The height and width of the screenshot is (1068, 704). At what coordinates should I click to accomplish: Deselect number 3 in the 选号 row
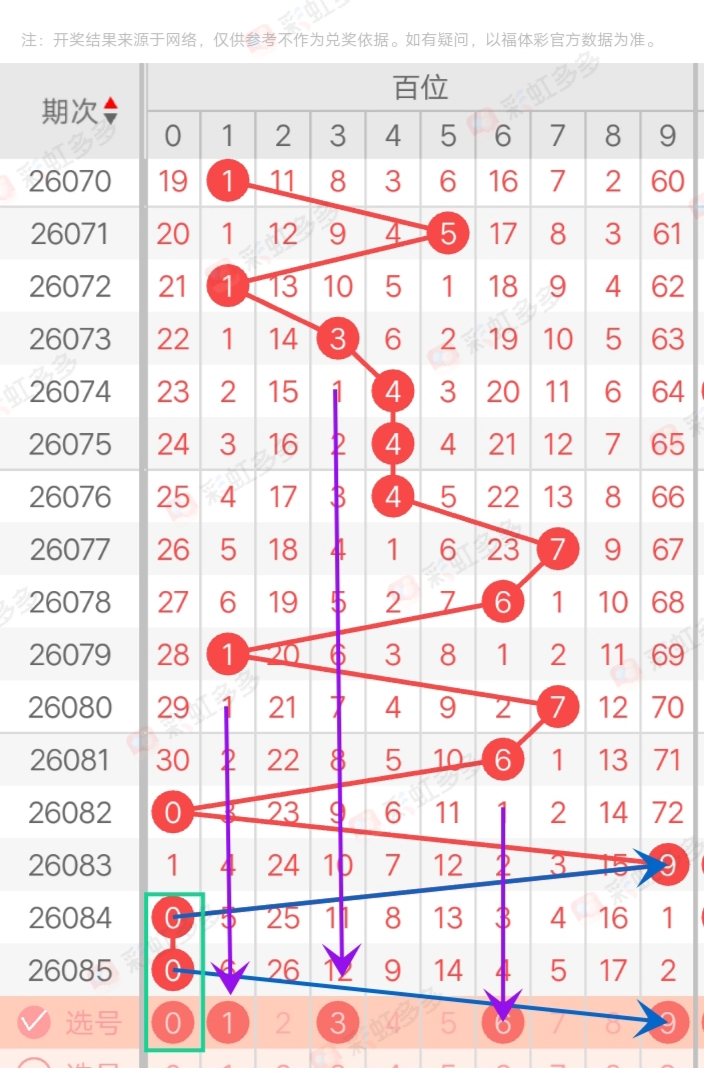[x=338, y=1022]
